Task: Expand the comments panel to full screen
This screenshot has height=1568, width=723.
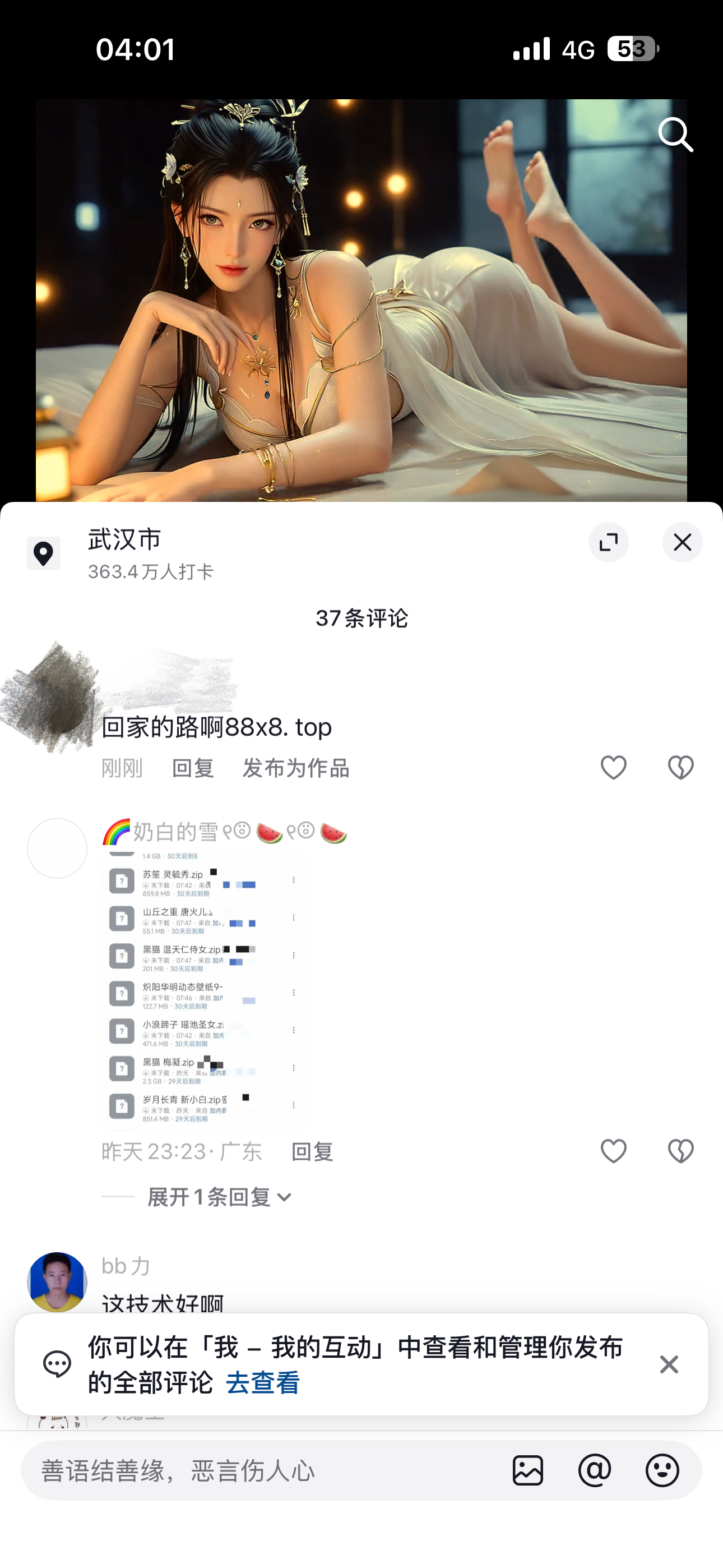Action: coord(608,542)
